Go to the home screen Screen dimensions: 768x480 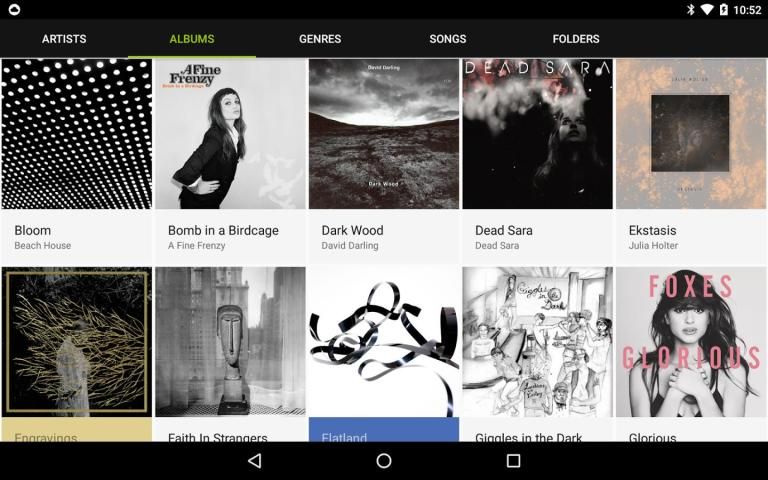pos(384,461)
